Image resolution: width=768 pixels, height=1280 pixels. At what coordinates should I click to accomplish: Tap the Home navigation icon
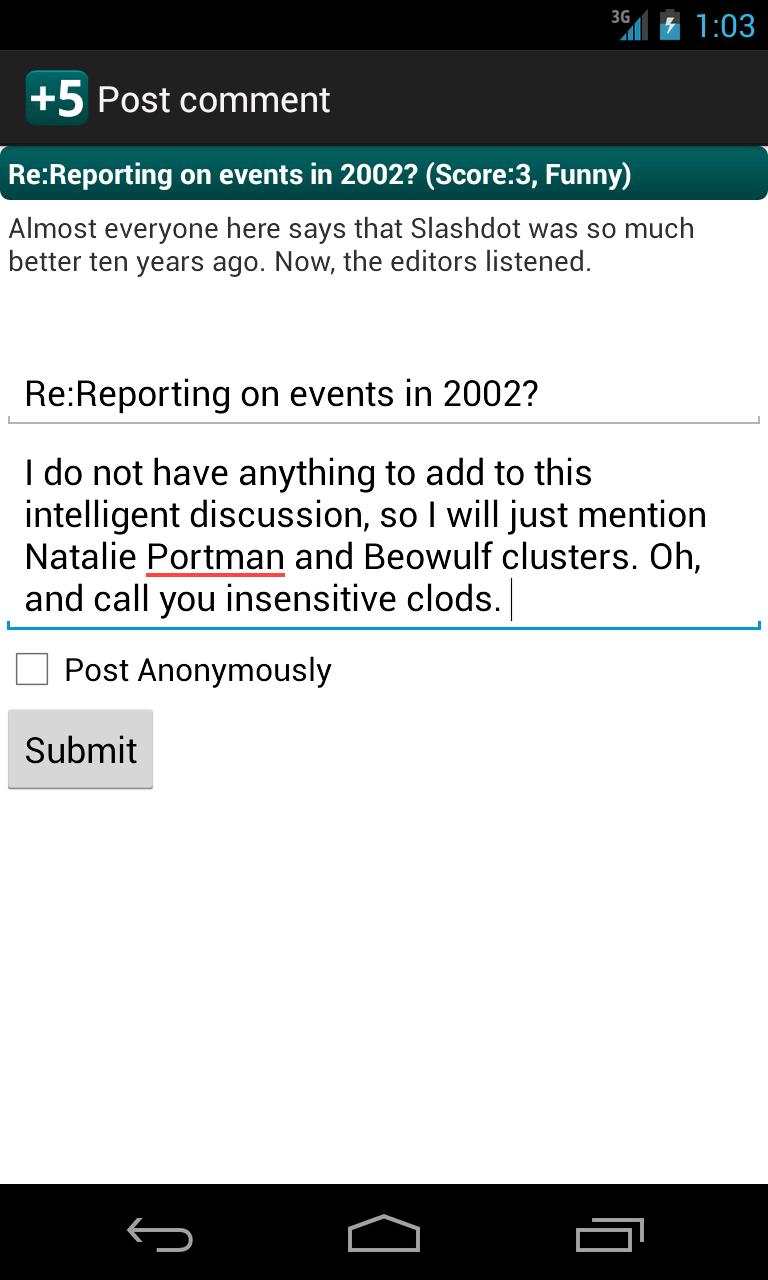pos(384,1235)
